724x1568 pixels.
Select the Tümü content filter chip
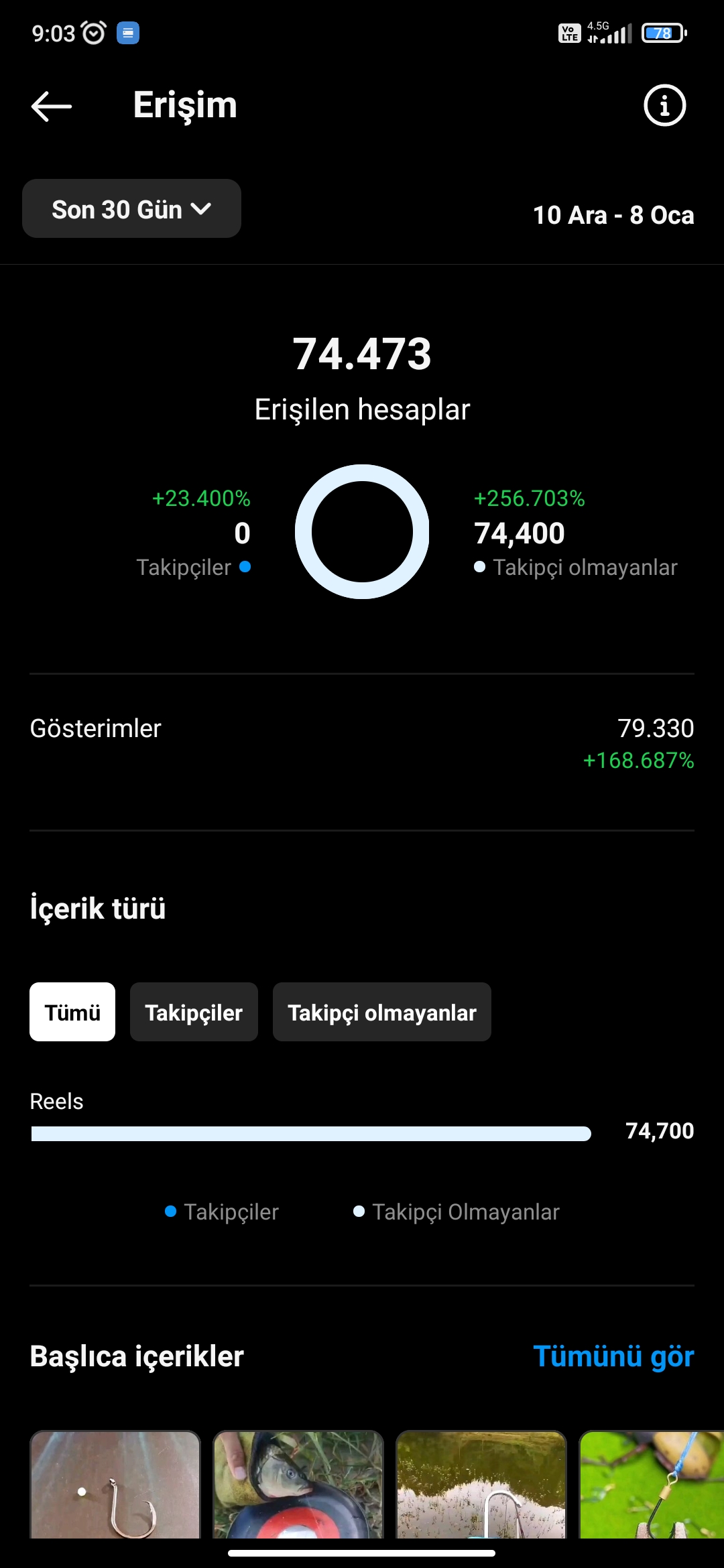(x=72, y=1012)
